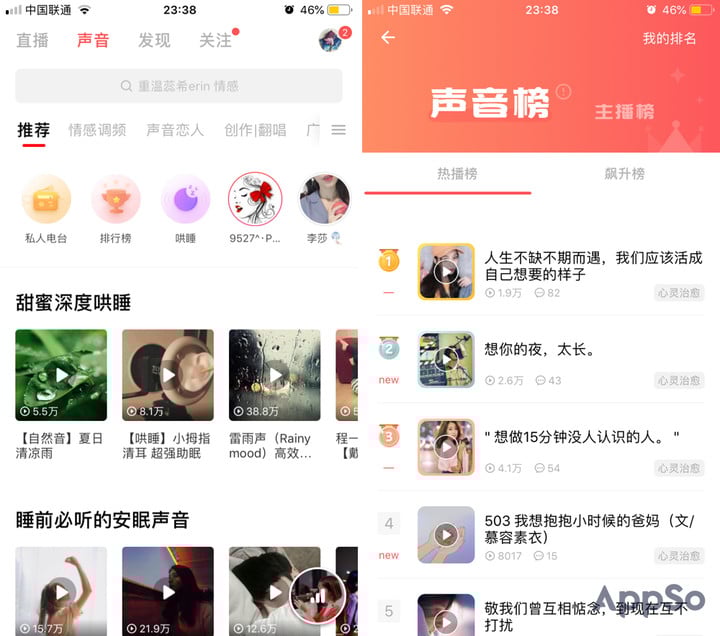Play 雷雨声 Rainy mood audio card
The width and height of the screenshot is (720, 636).
[x=274, y=375]
